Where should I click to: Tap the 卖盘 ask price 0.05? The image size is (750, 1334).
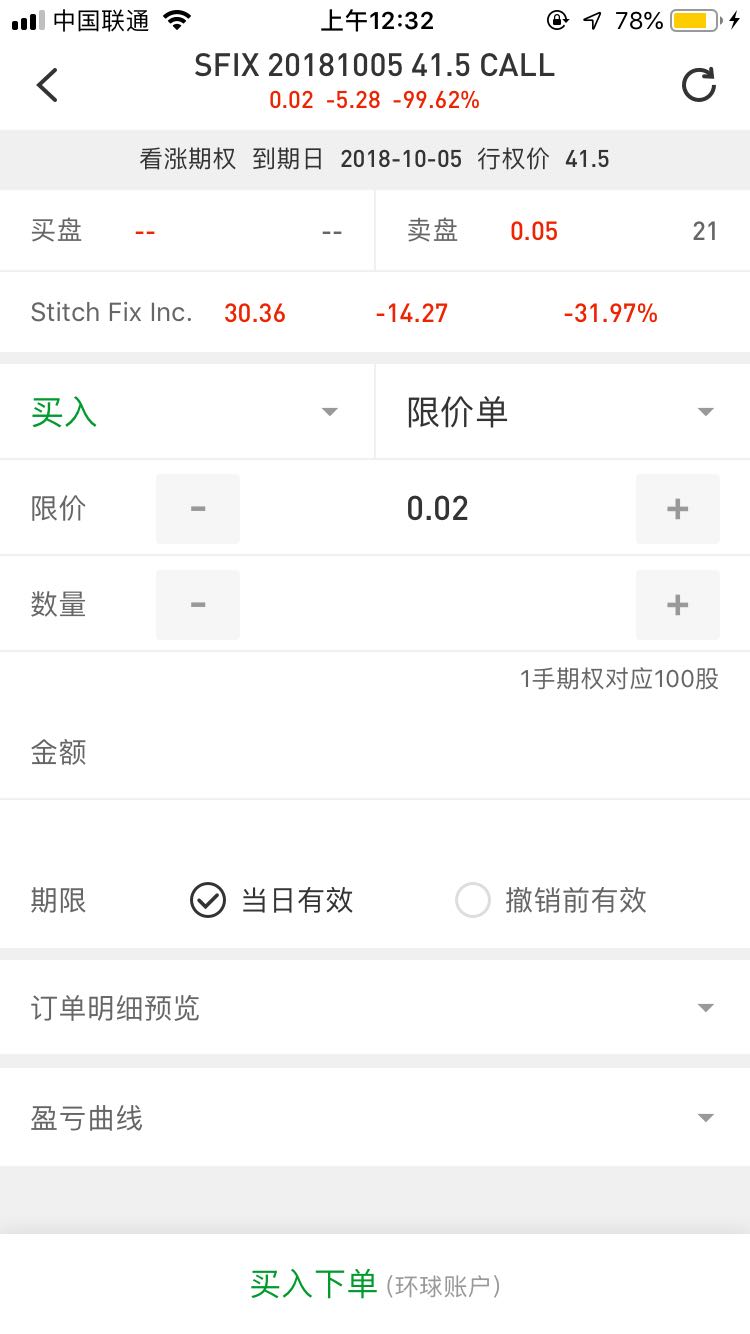coord(534,232)
